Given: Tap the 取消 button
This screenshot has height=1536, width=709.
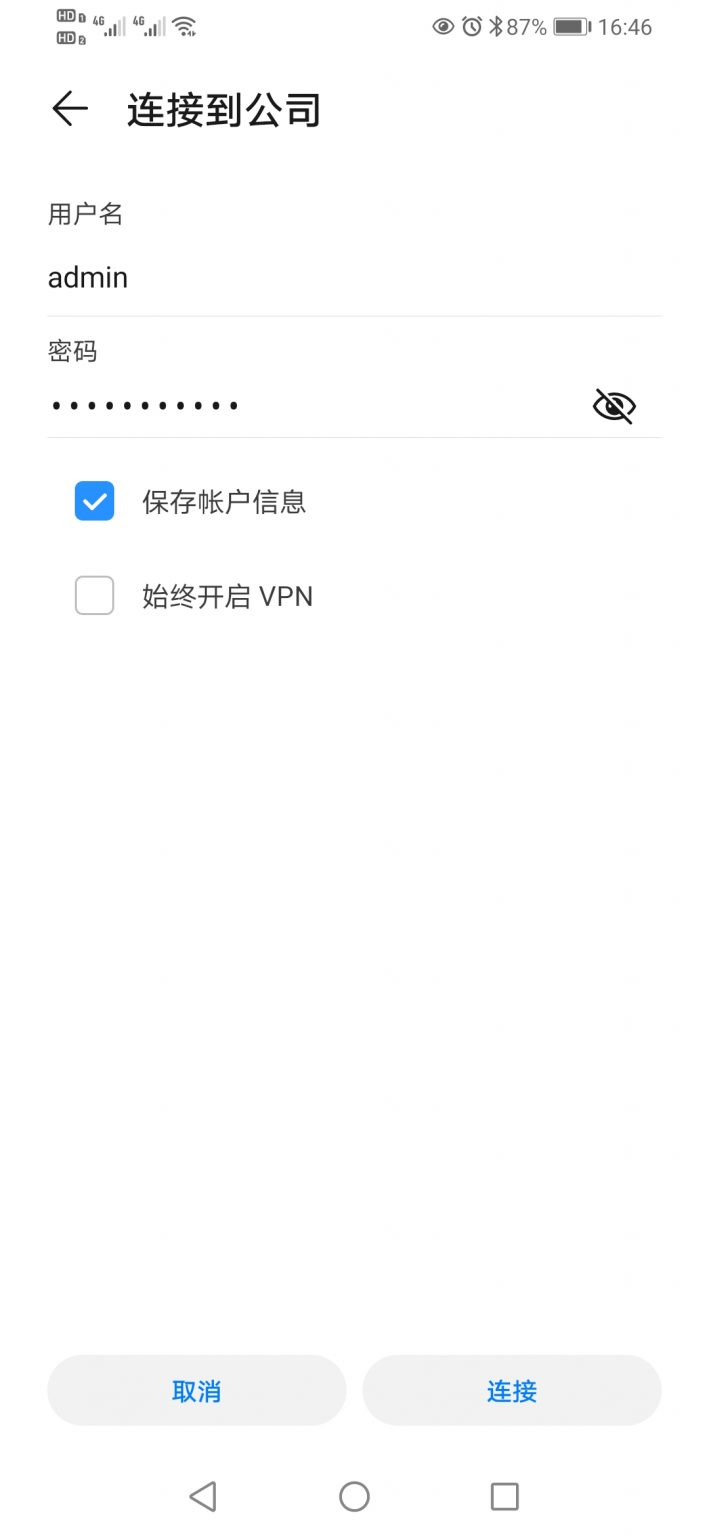Looking at the screenshot, I should pyautogui.click(x=197, y=1390).
